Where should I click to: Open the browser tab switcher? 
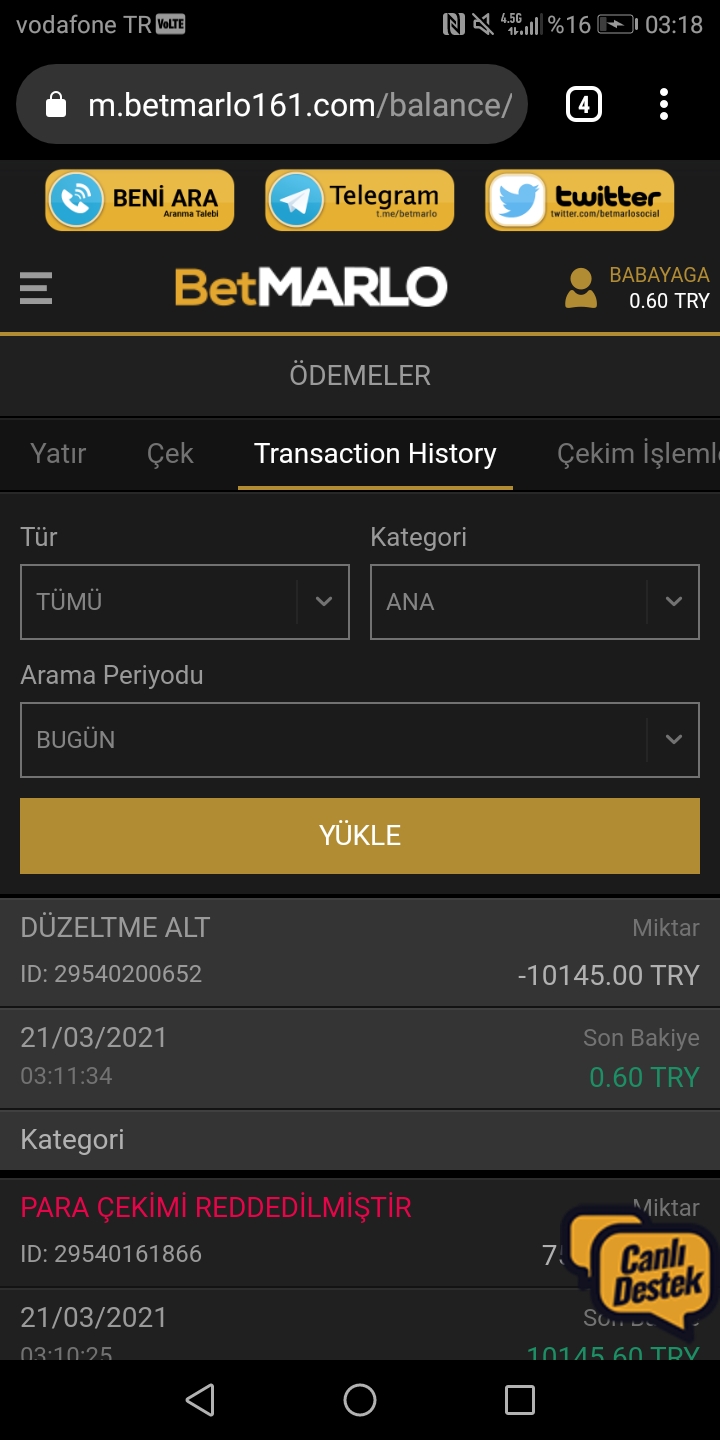584,104
